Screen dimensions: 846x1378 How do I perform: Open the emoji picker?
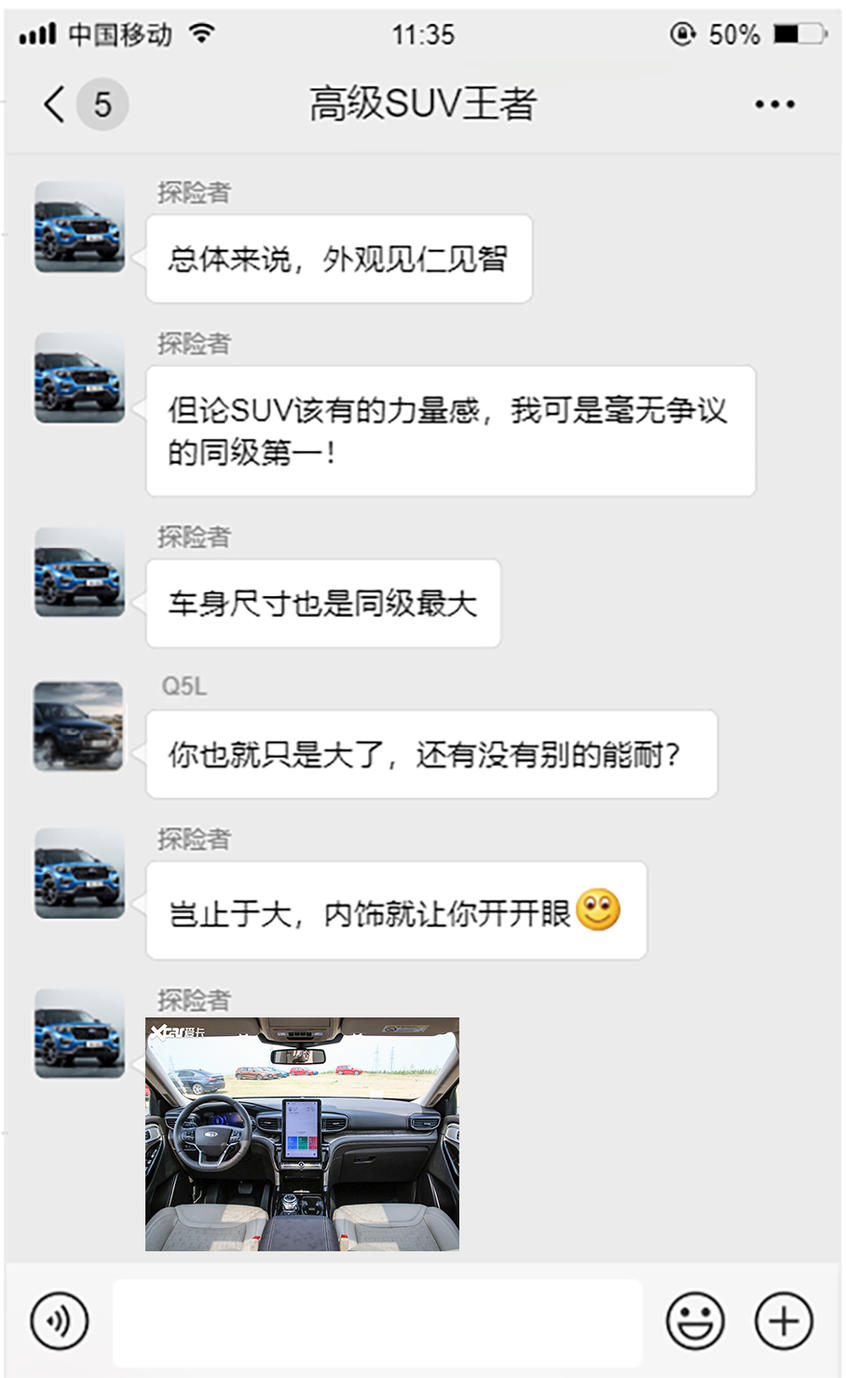[695, 1320]
